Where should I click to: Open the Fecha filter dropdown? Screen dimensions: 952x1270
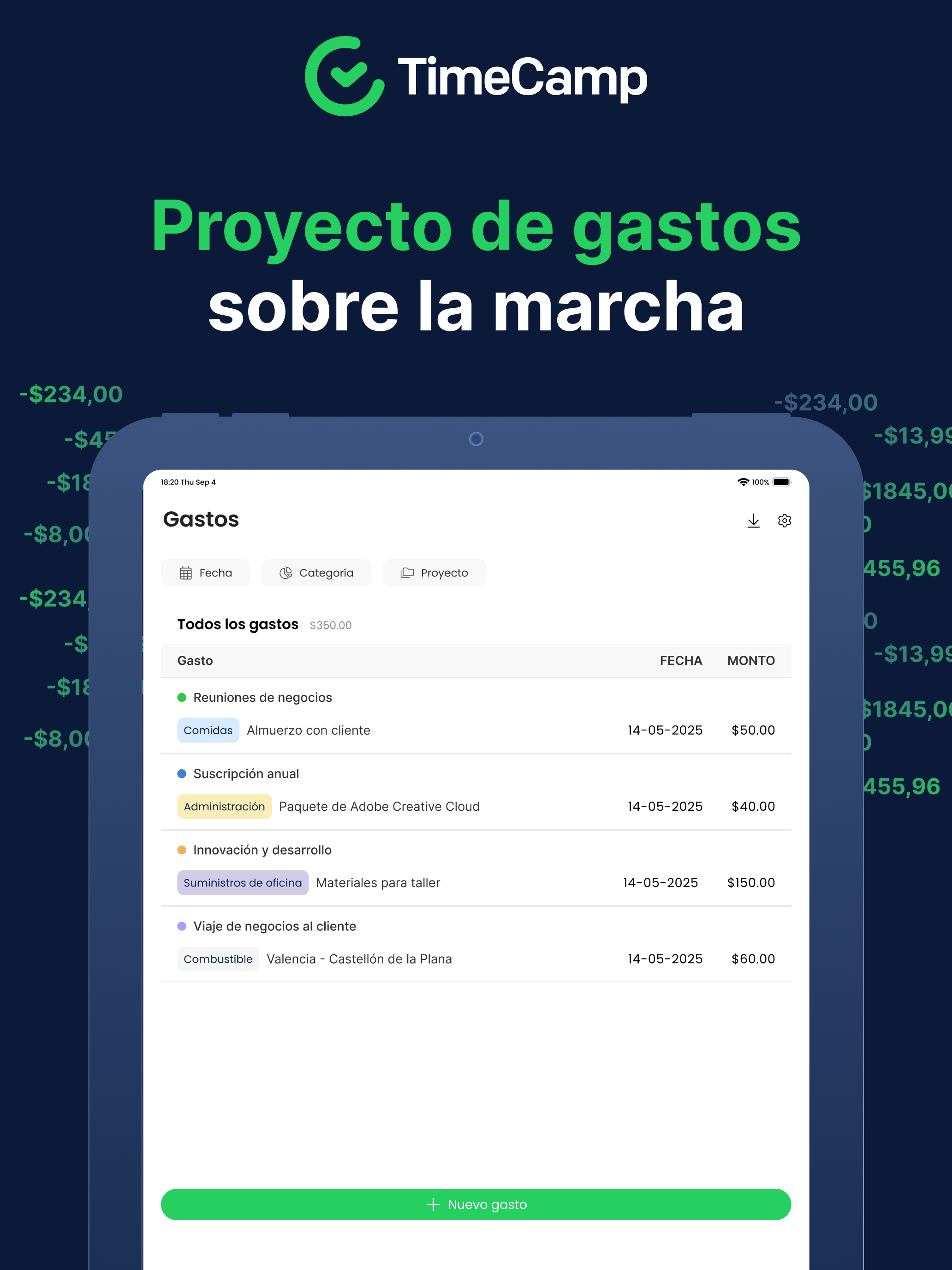coord(205,572)
